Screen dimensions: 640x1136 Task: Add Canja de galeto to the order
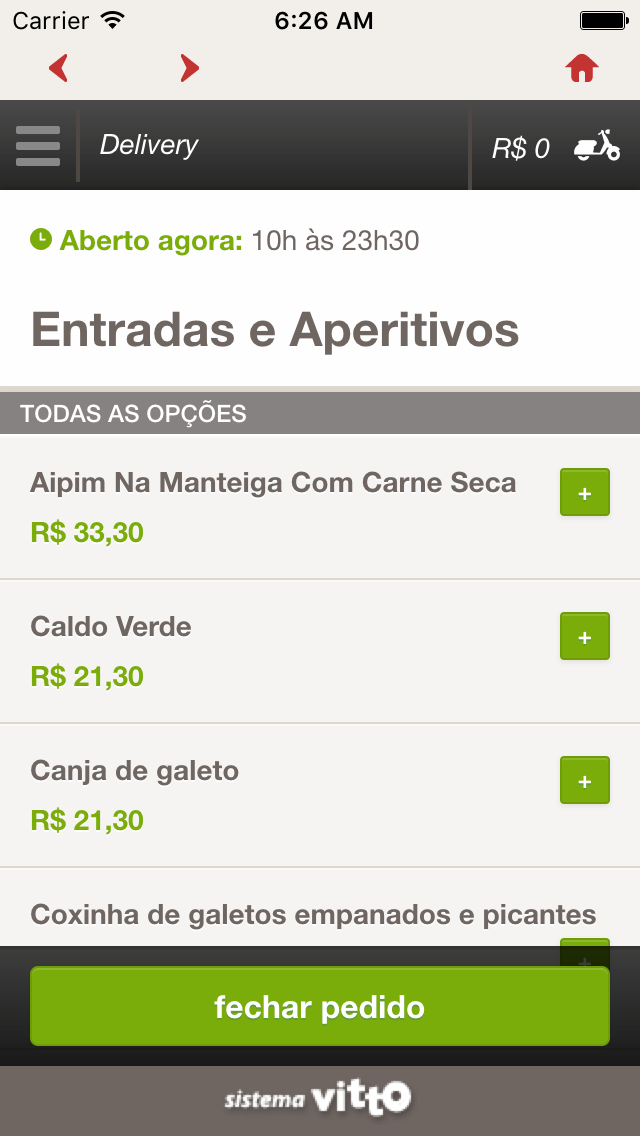(x=585, y=781)
